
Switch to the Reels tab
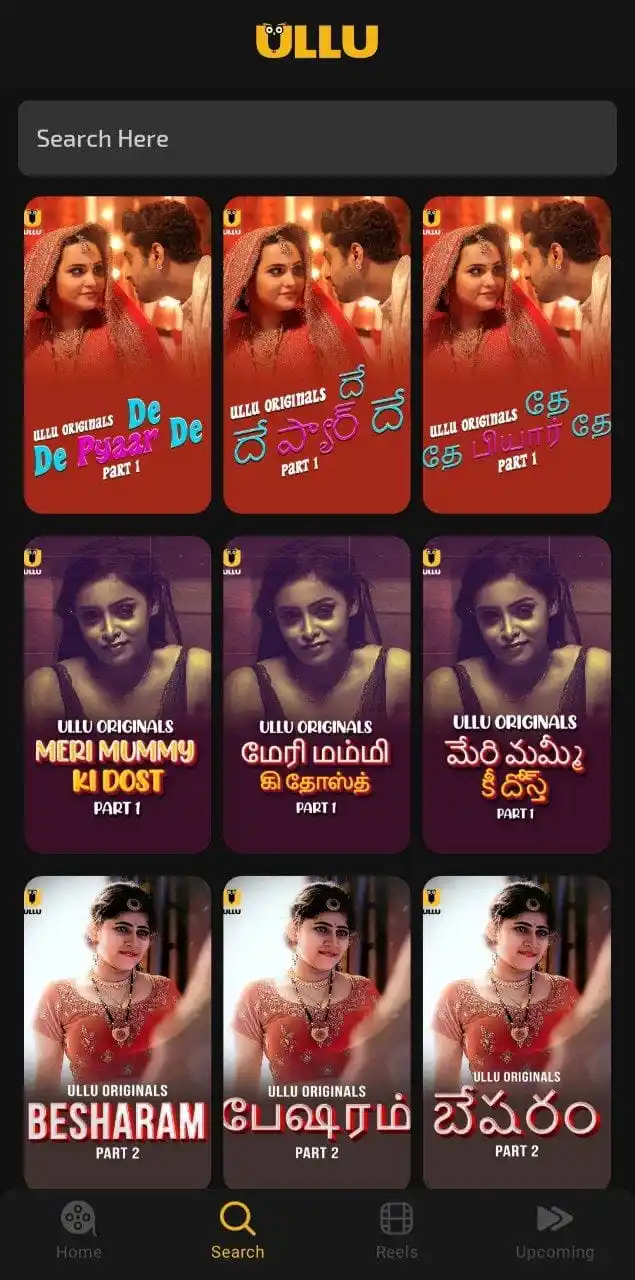pos(396,1231)
